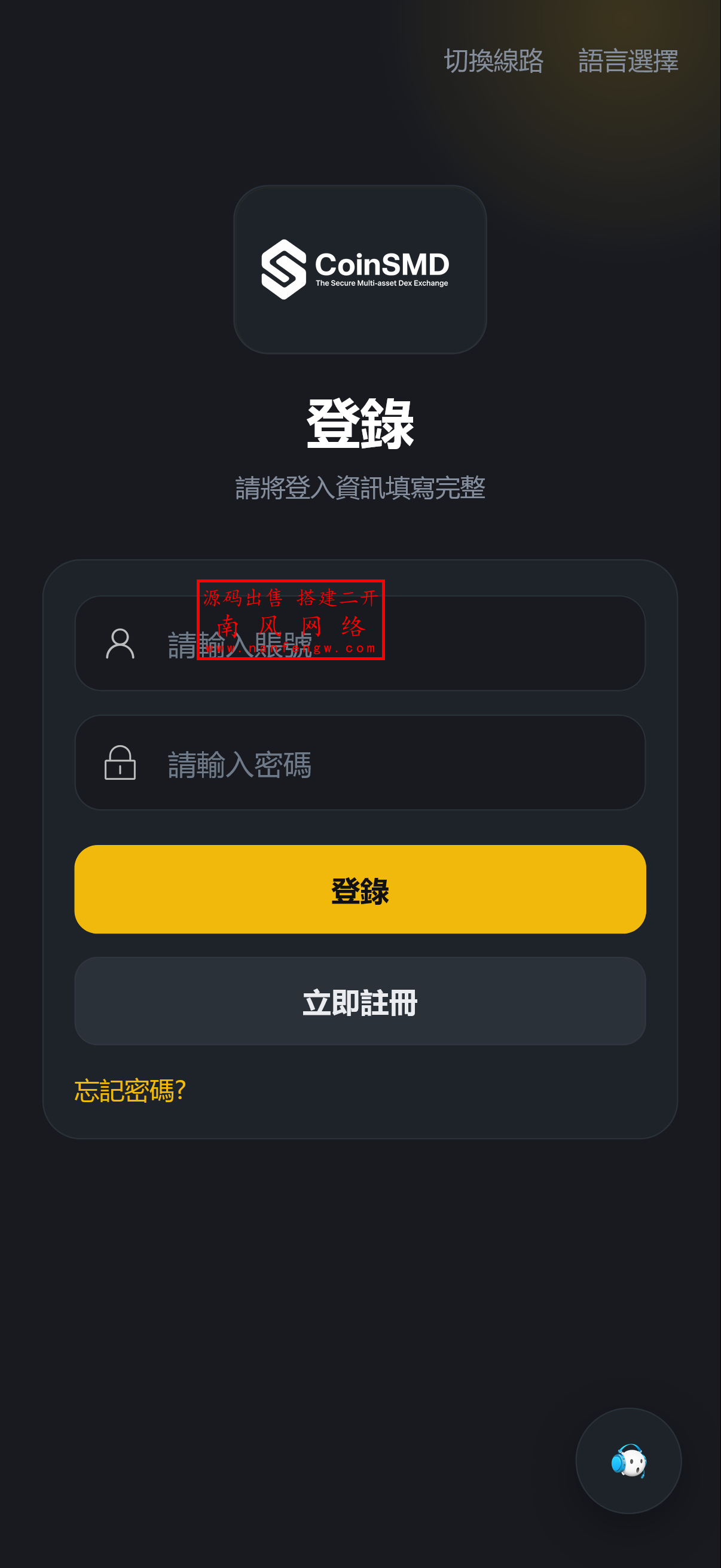Click the 請將登入資訊填寫完整 subtitle text

click(360, 487)
